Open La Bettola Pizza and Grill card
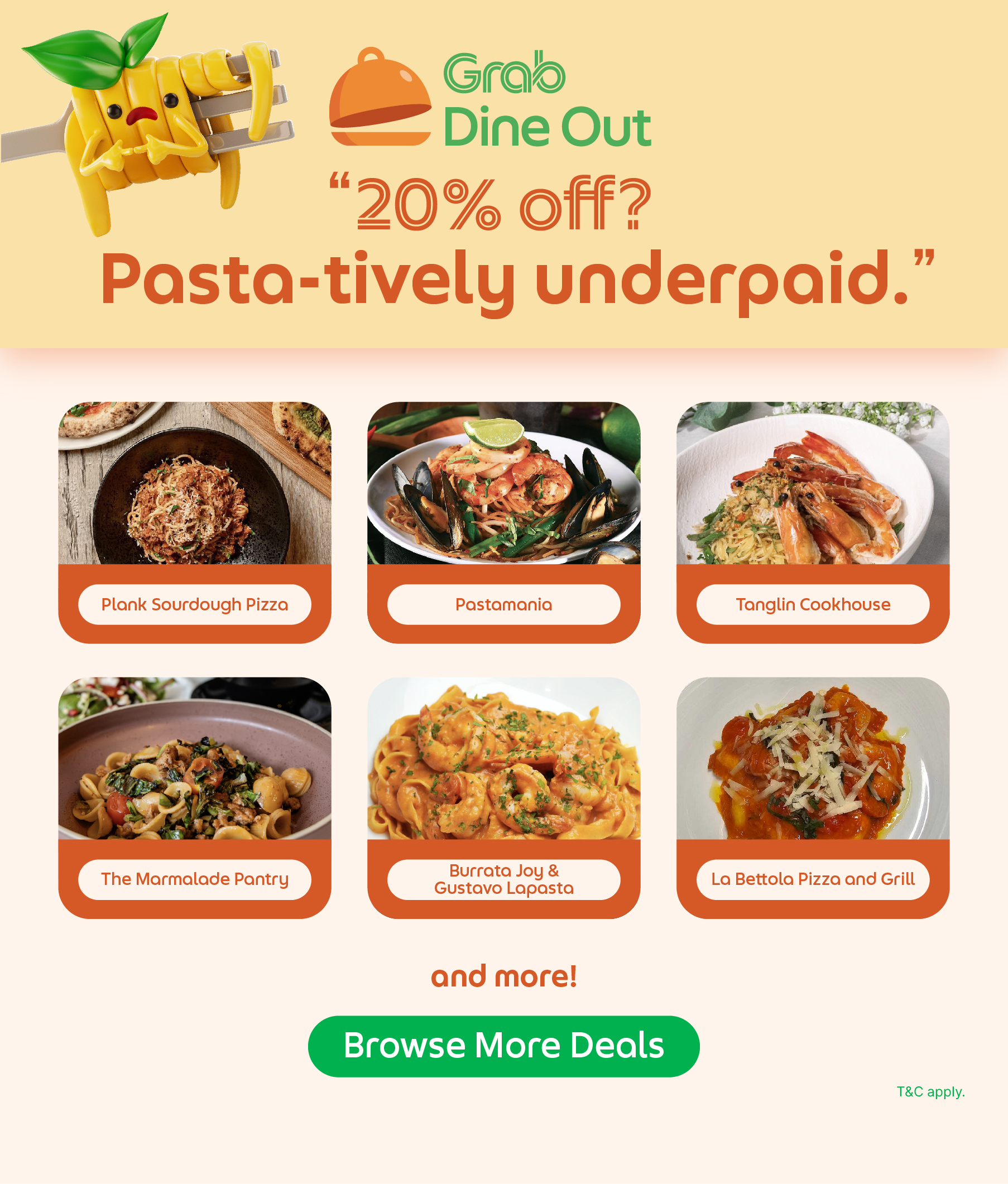 pos(813,797)
